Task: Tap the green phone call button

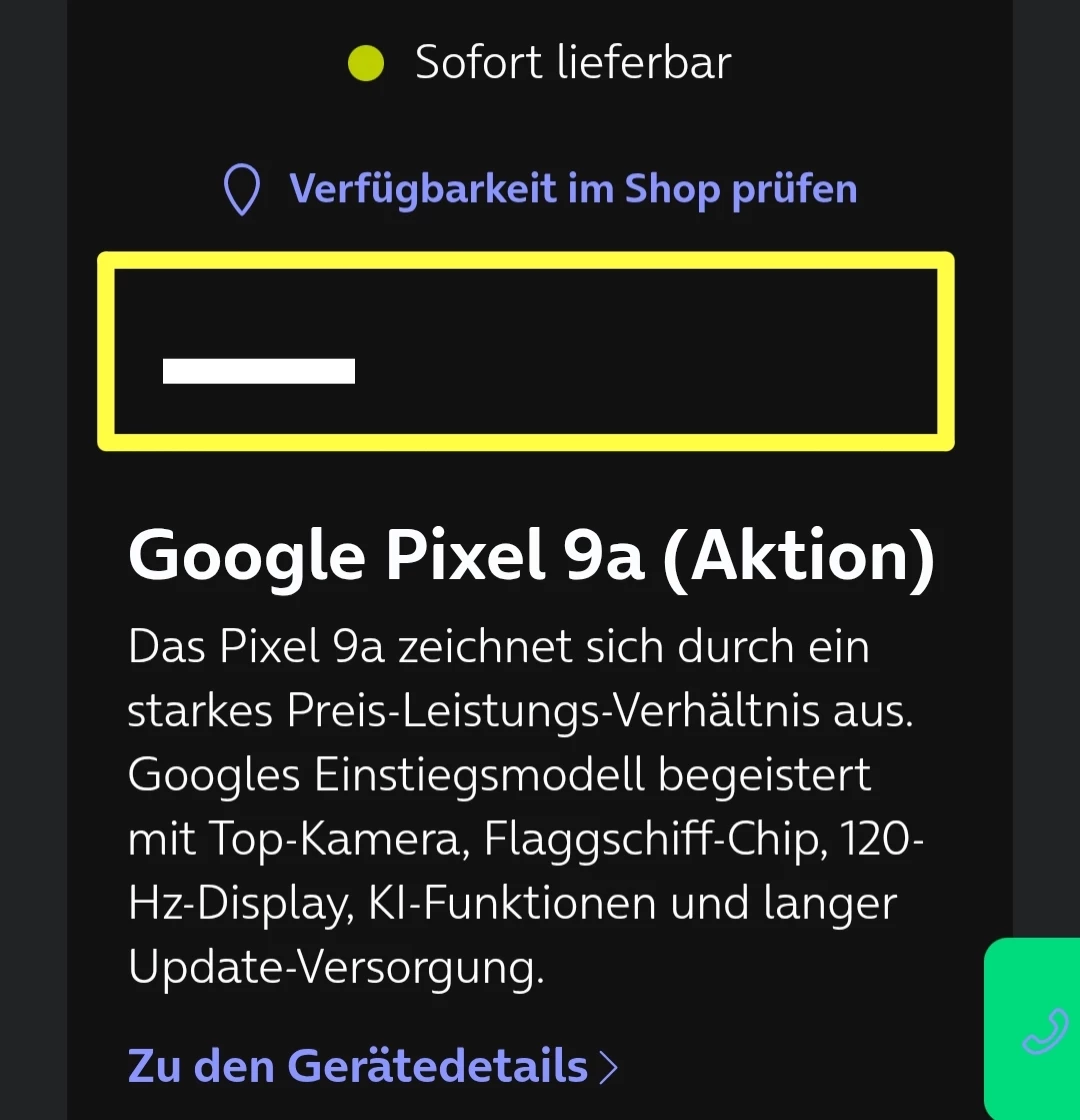Action: pos(1040,1030)
